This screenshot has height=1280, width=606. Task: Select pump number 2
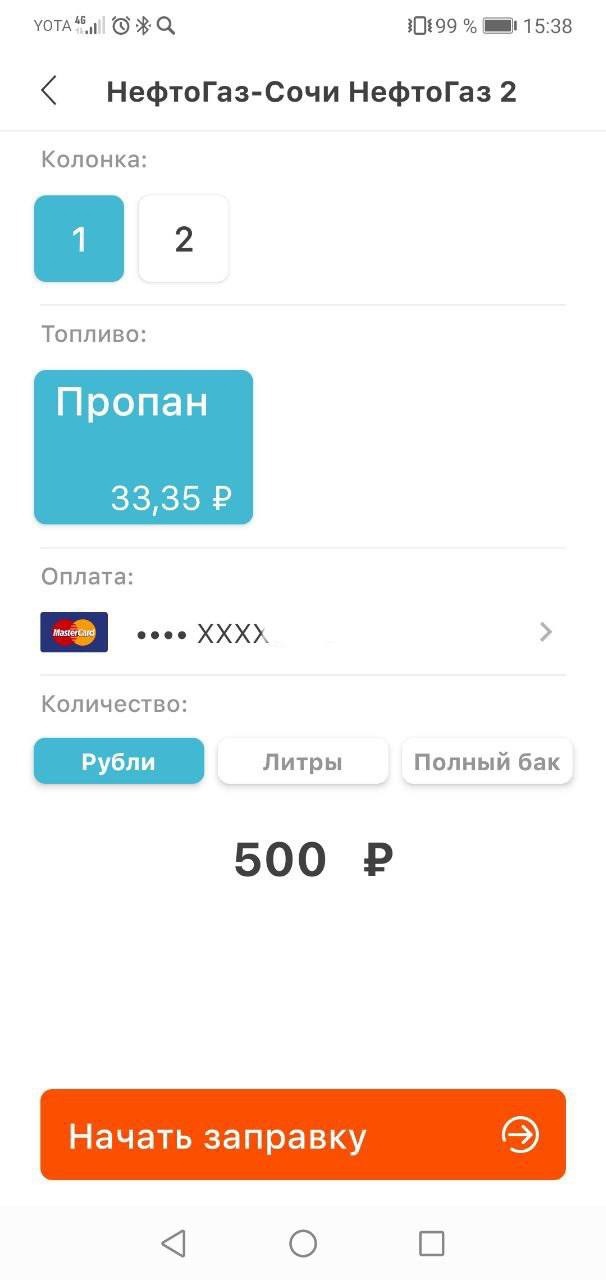pyautogui.click(x=183, y=238)
